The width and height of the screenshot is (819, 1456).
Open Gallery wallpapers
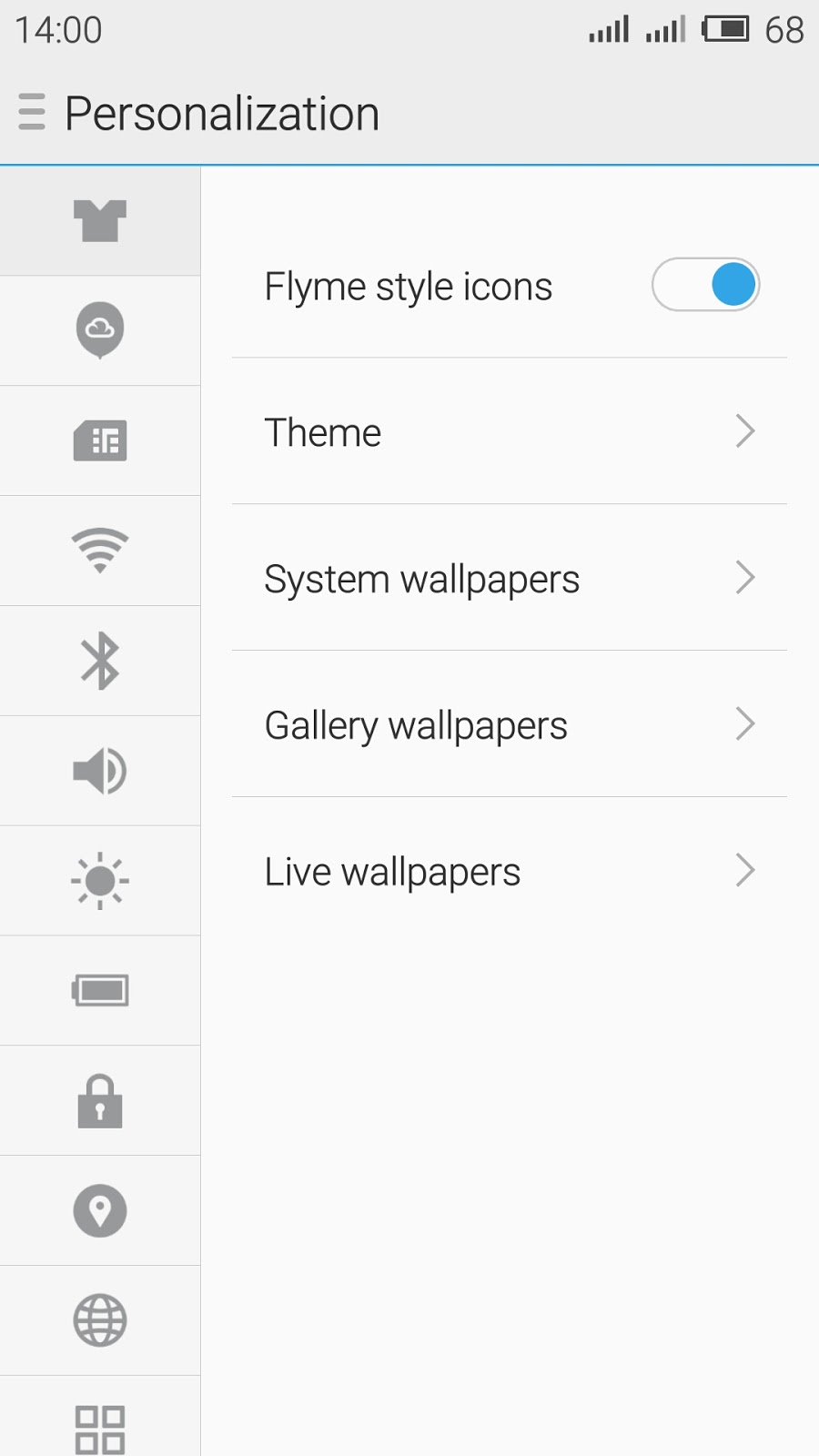(x=509, y=725)
